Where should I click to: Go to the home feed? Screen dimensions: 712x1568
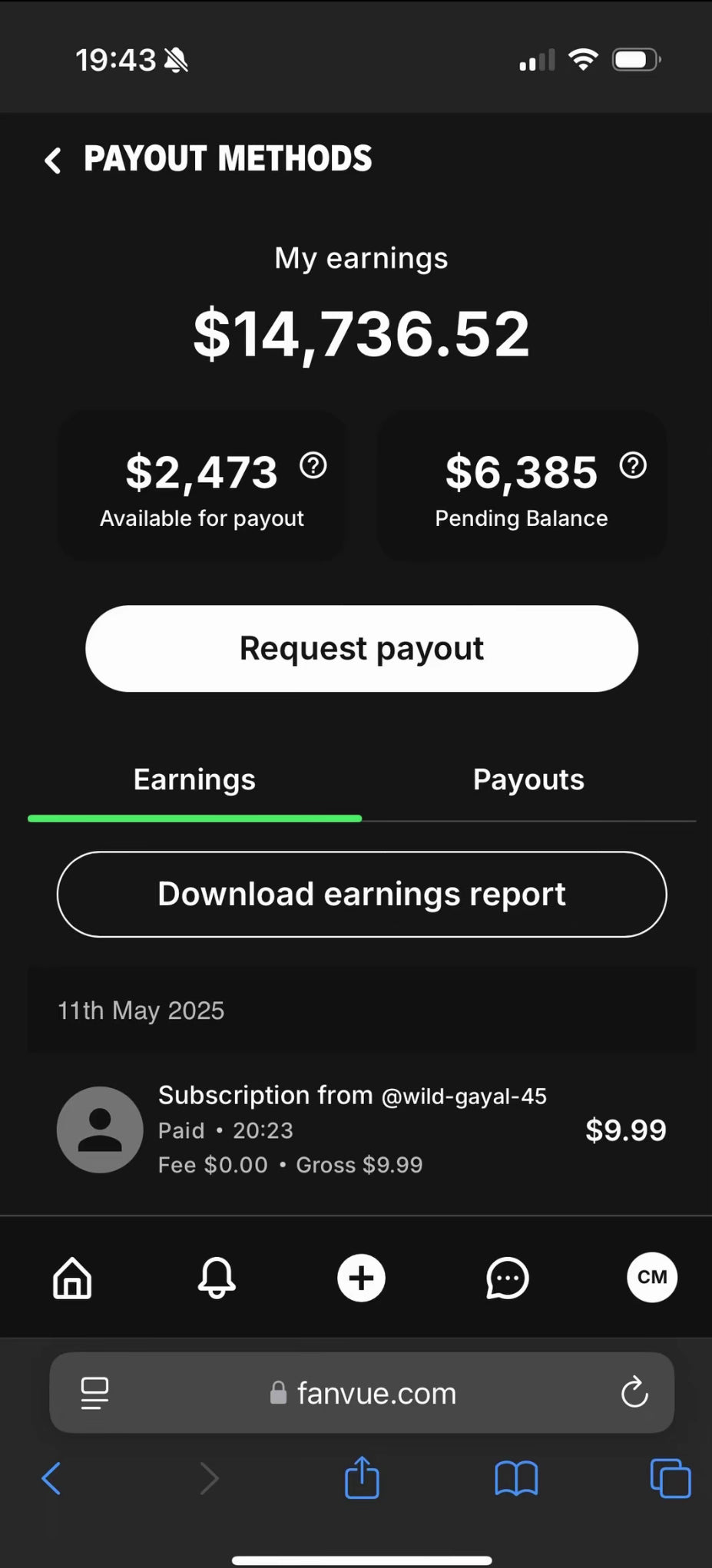pyautogui.click(x=72, y=1278)
